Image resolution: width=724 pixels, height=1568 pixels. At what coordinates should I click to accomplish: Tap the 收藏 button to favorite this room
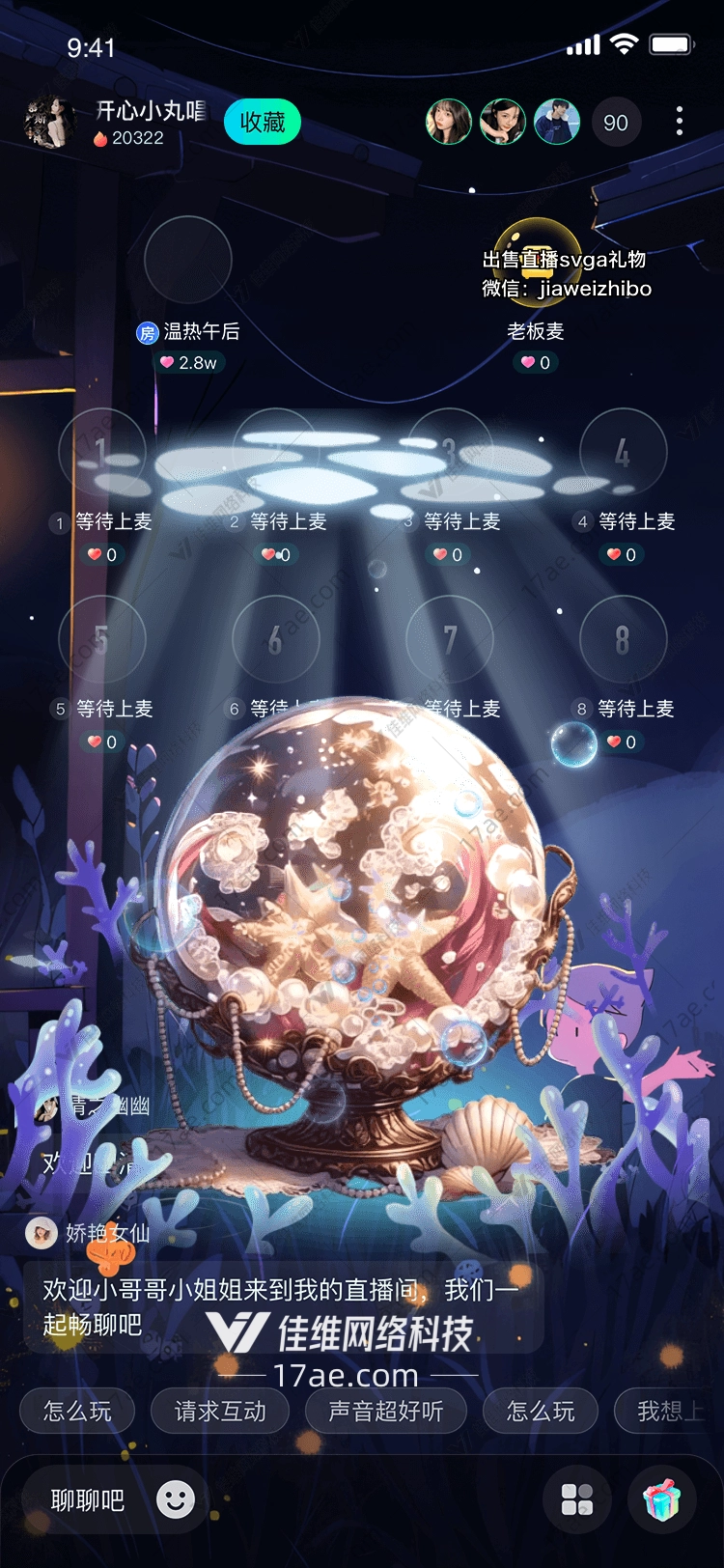point(263,123)
